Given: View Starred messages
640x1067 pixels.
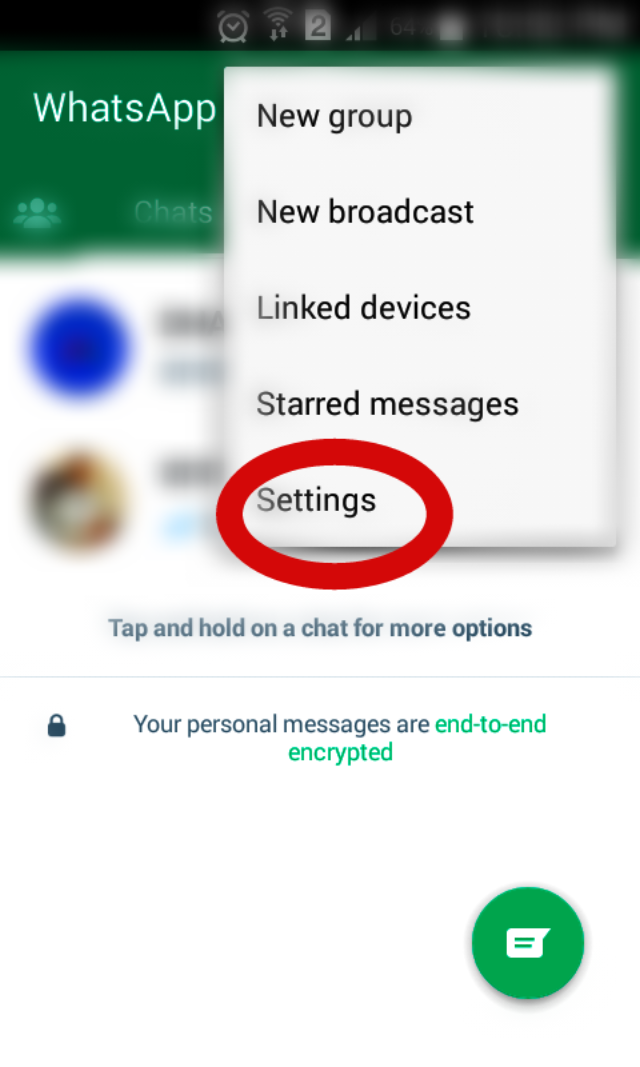Looking at the screenshot, I should [x=387, y=404].
